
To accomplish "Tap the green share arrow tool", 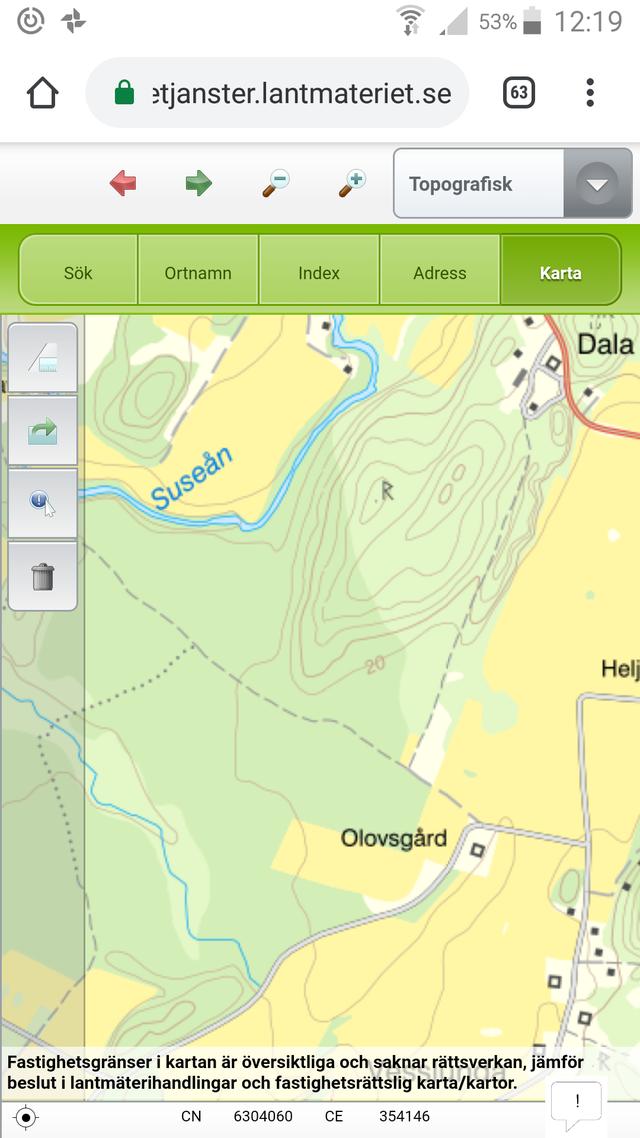I will pyautogui.click(x=43, y=430).
